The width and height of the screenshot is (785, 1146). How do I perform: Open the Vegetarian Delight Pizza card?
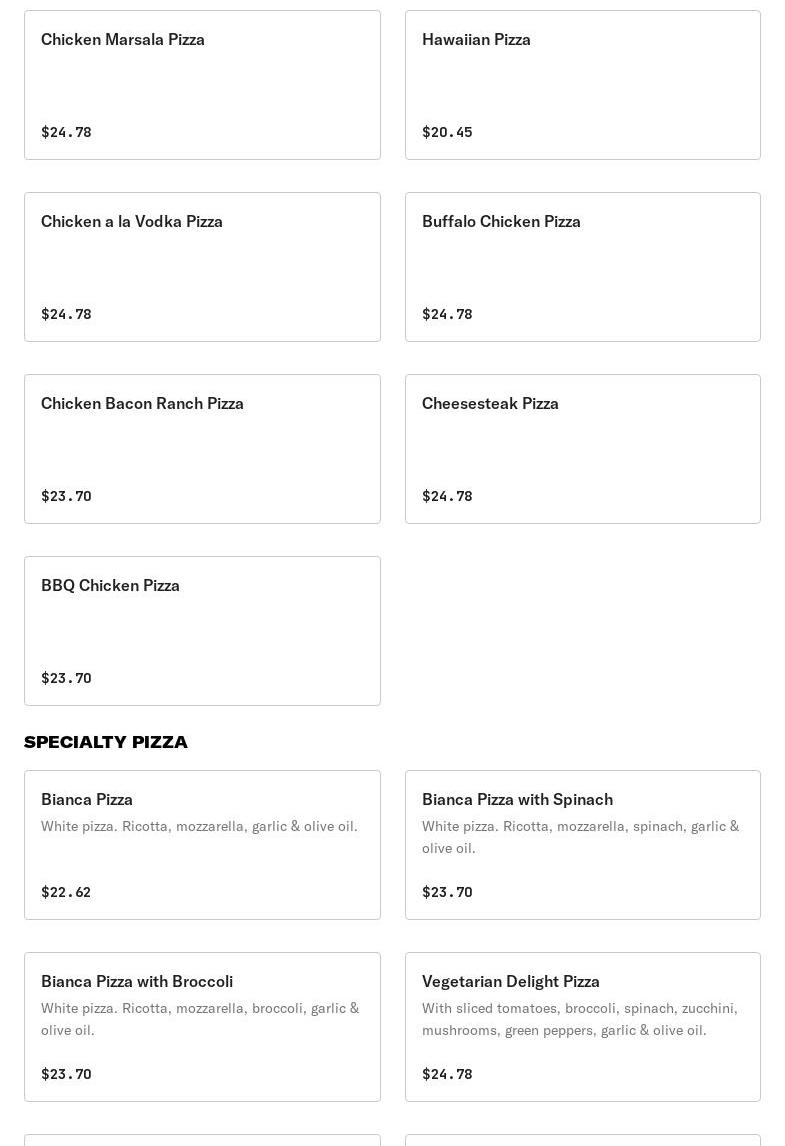[582, 1027]
